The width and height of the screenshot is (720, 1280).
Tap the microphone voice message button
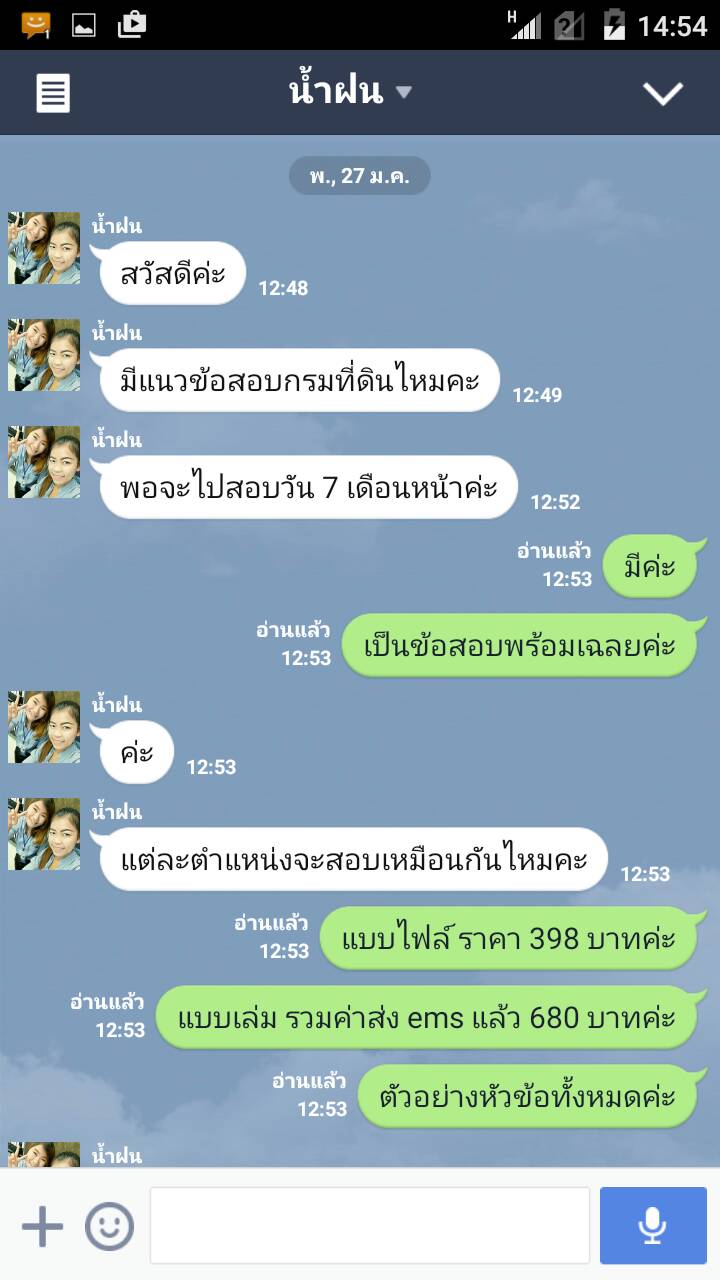tap(653, 1226)
